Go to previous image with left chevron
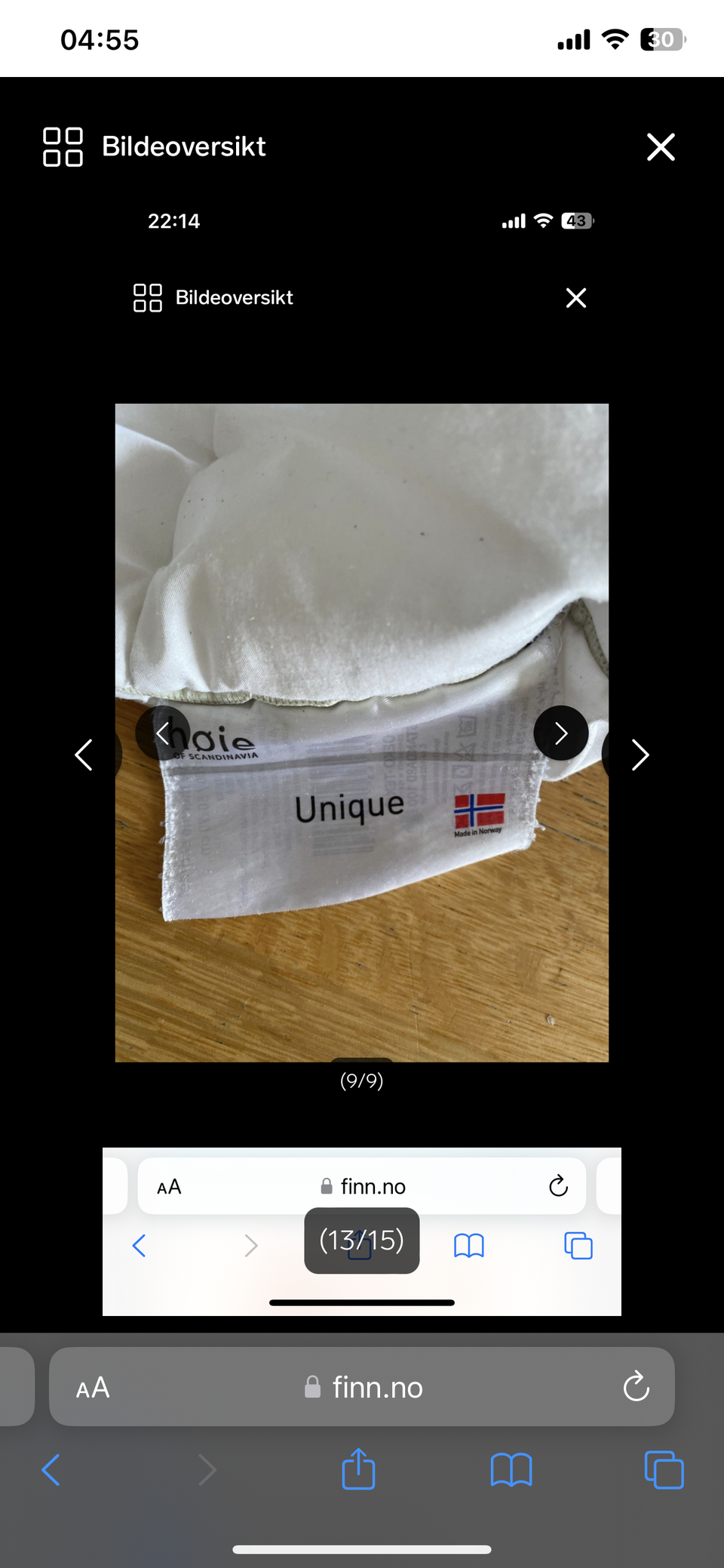 (x=84, y=755)
